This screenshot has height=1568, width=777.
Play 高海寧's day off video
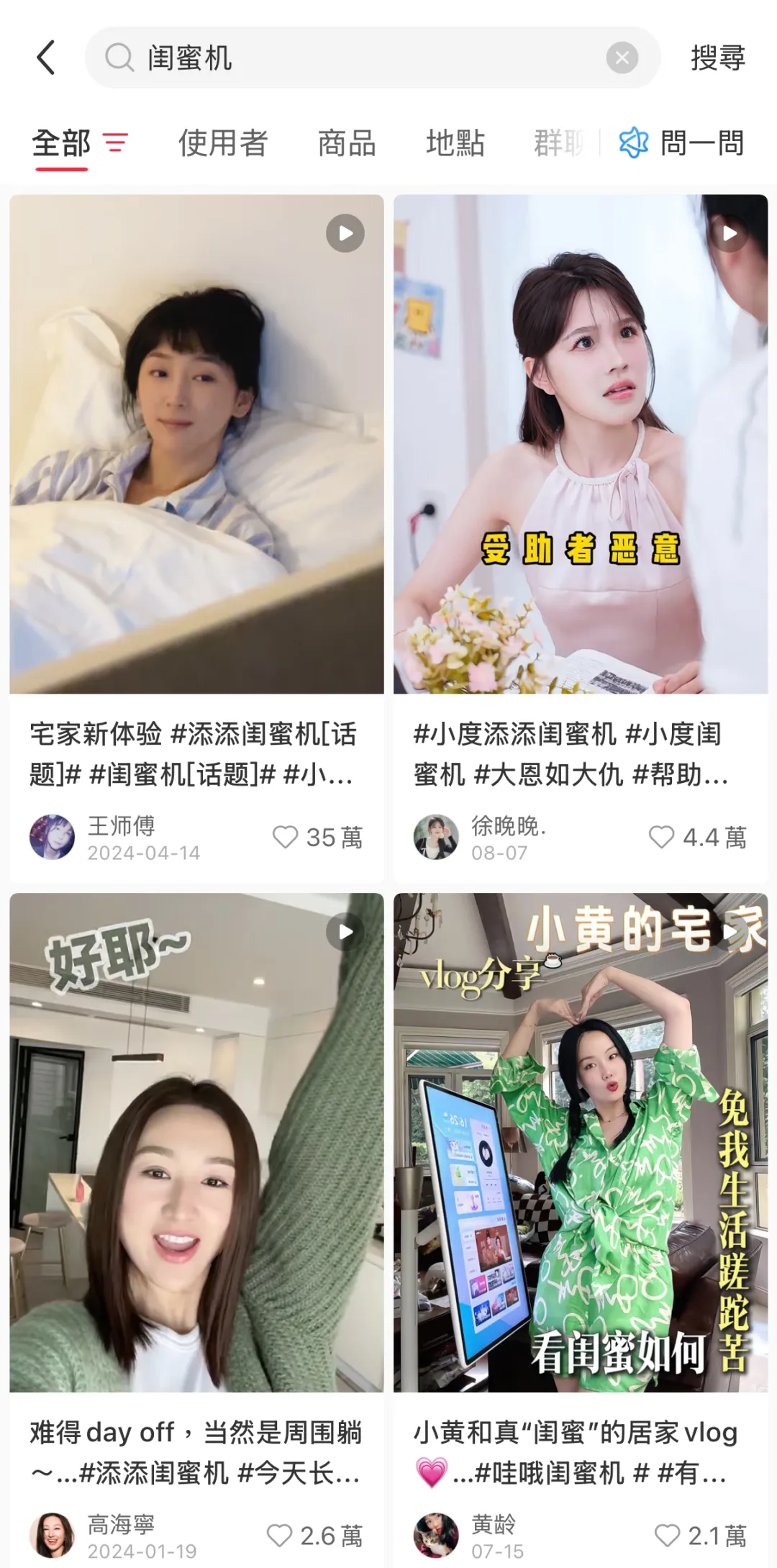(x=345, y=931)
